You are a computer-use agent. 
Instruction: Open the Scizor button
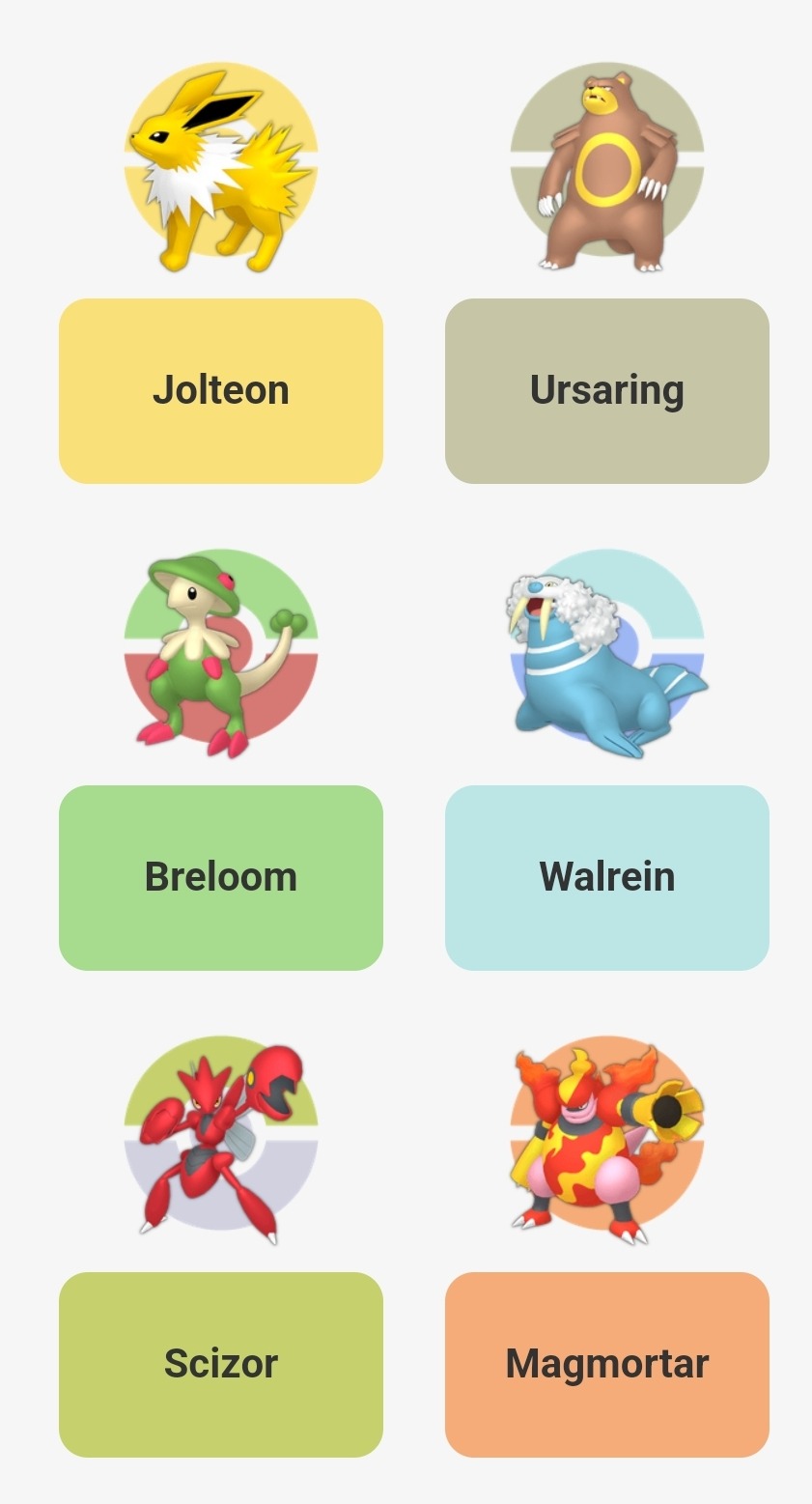point(221,1364)
